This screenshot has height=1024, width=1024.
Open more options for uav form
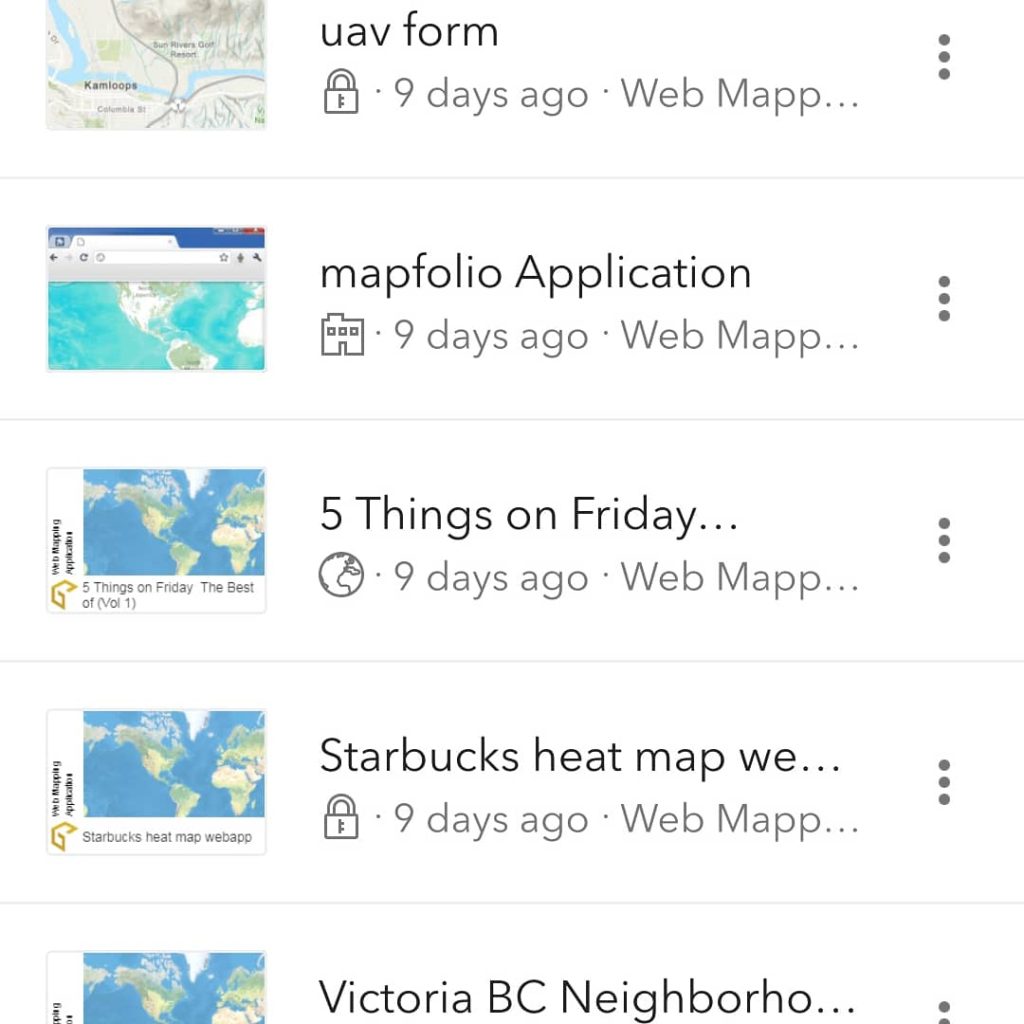pyautogui.click(x=944, y=57)
